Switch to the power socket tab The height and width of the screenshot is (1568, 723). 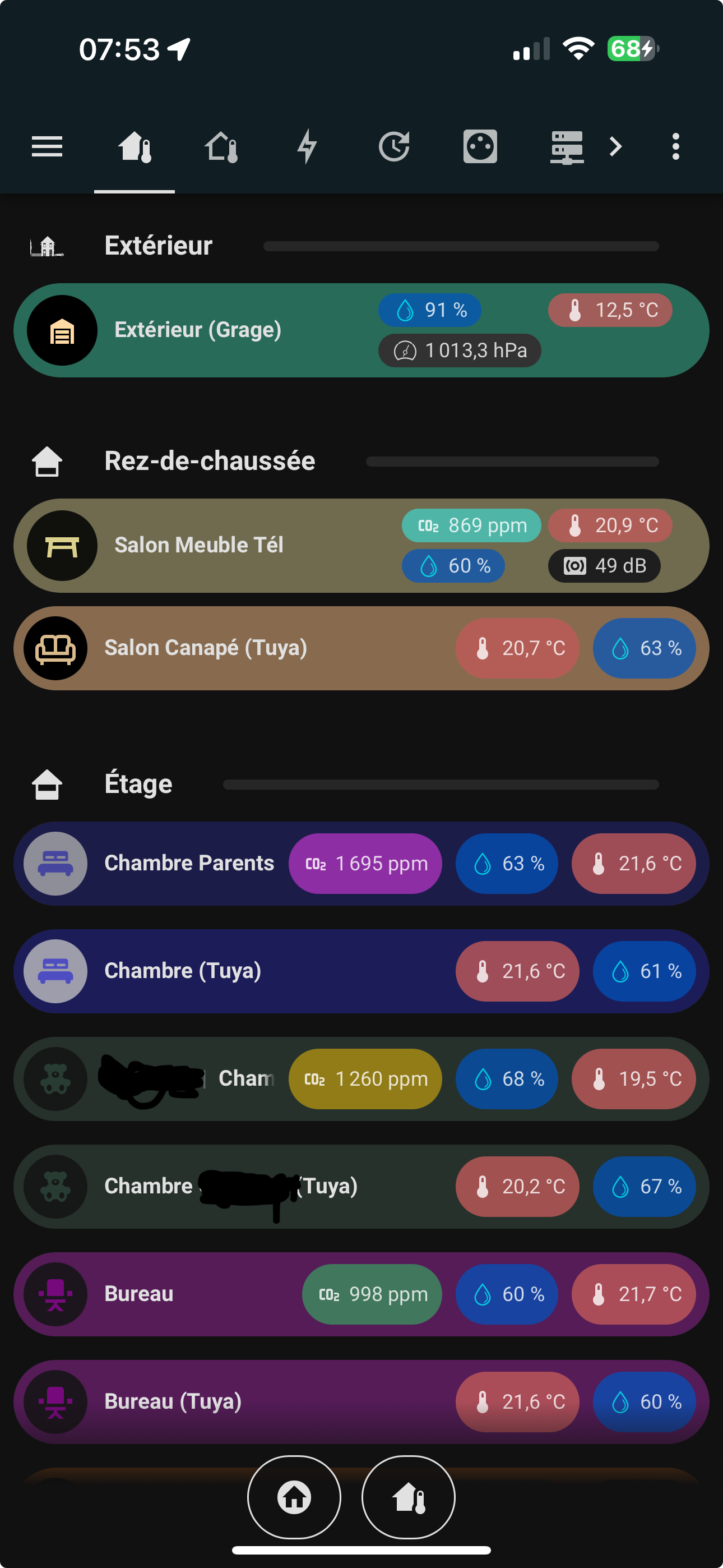pos(480,147)
